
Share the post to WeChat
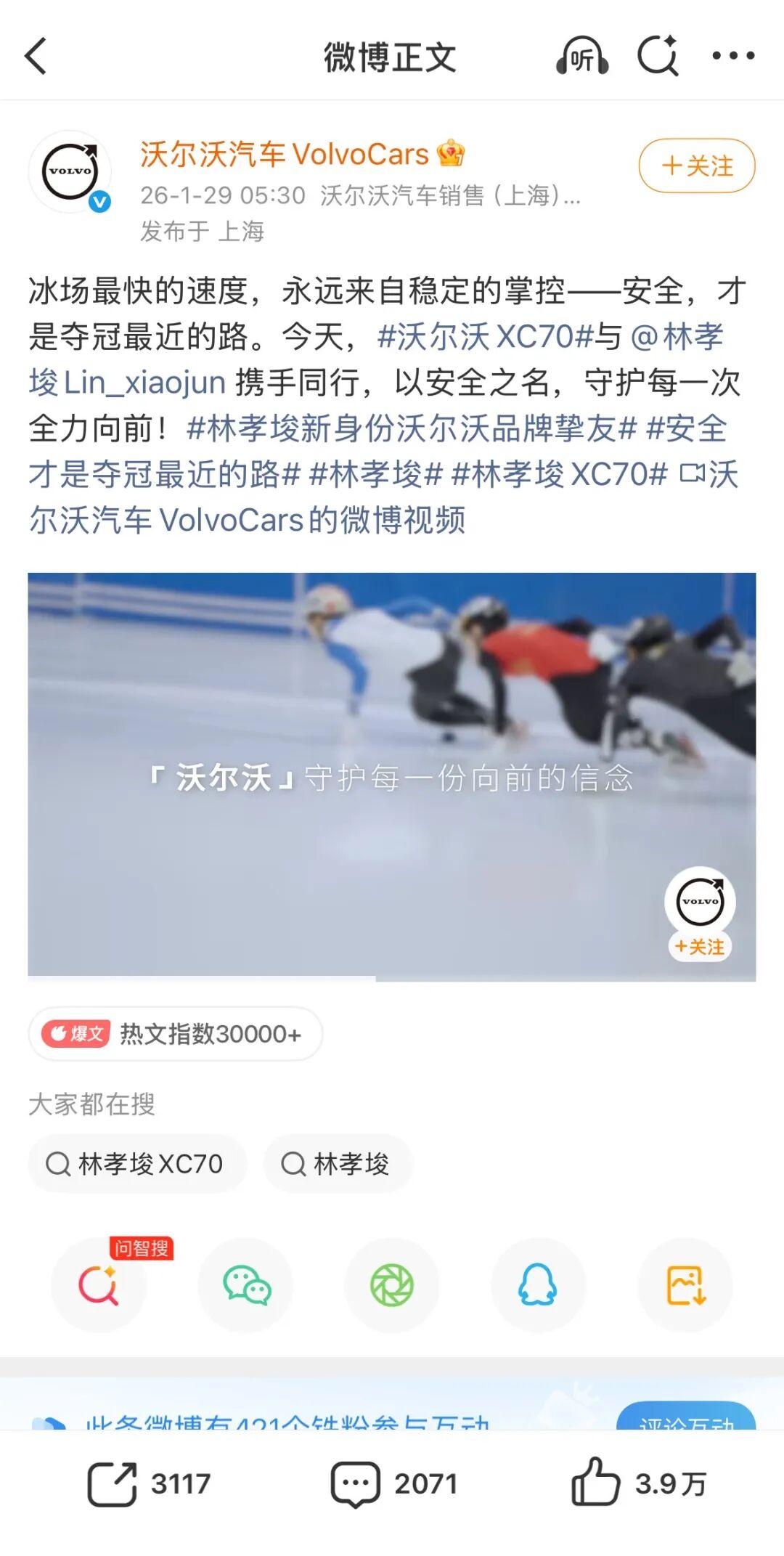(246, 1285)
